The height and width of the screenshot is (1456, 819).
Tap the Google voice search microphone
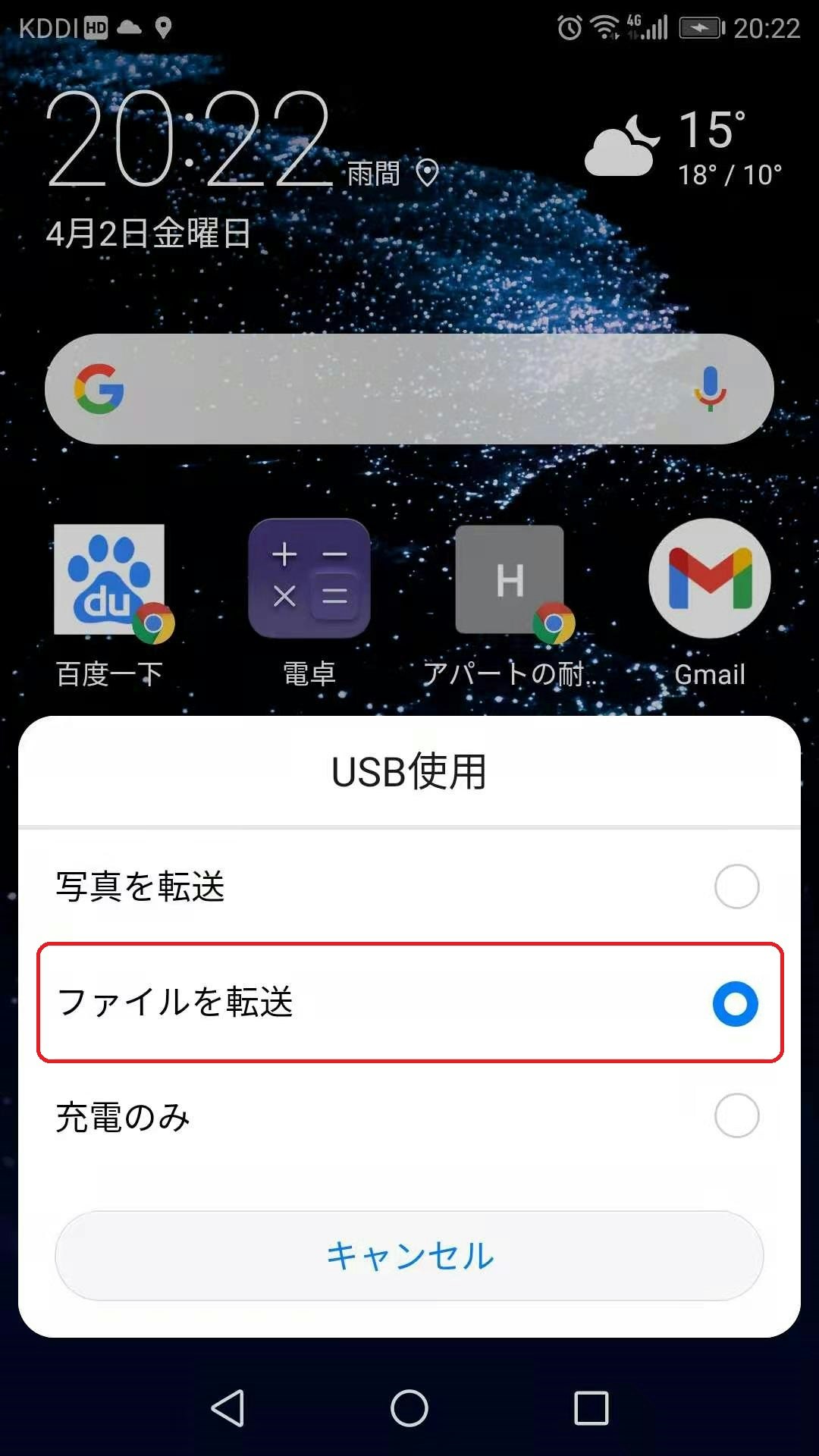click(709, 388)
